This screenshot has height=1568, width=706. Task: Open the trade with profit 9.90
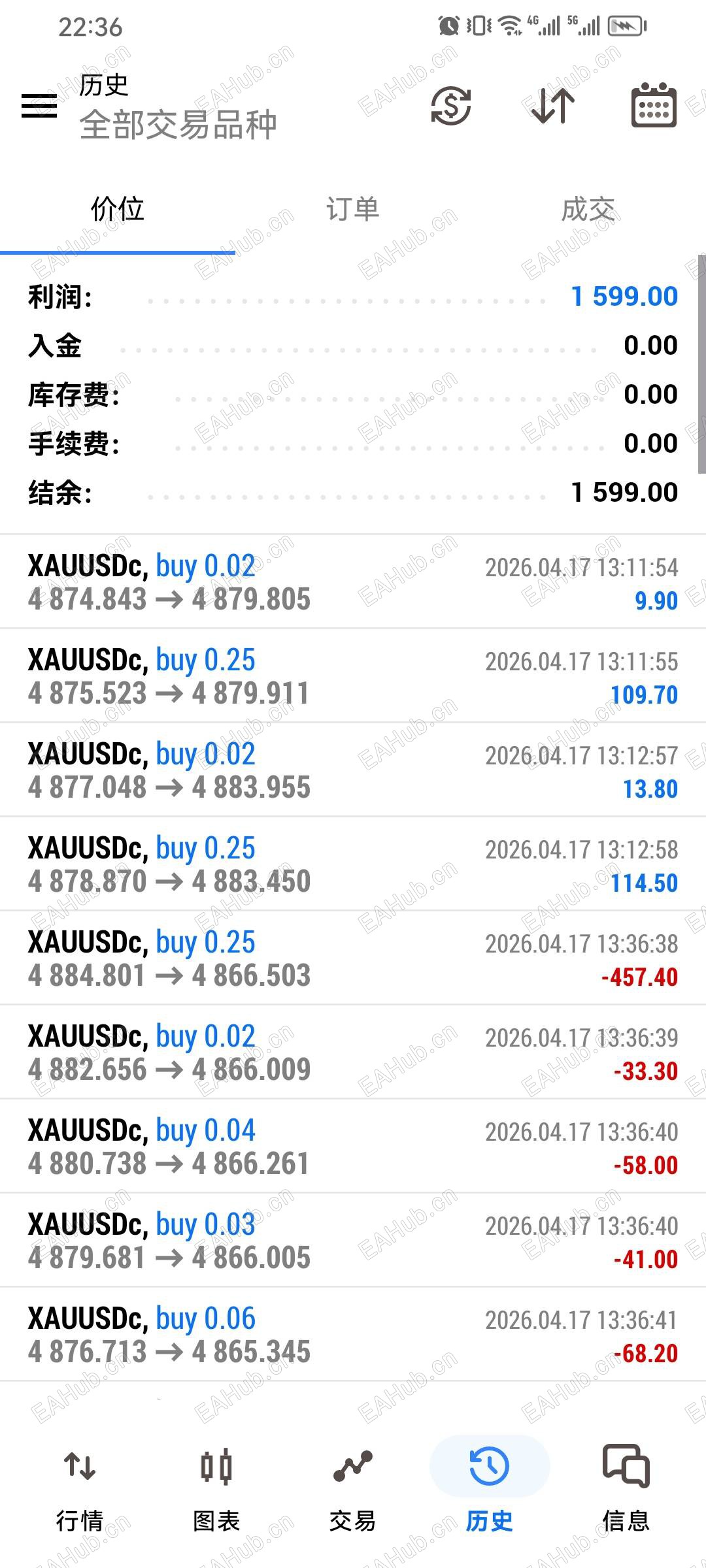(x=352, y=582)
